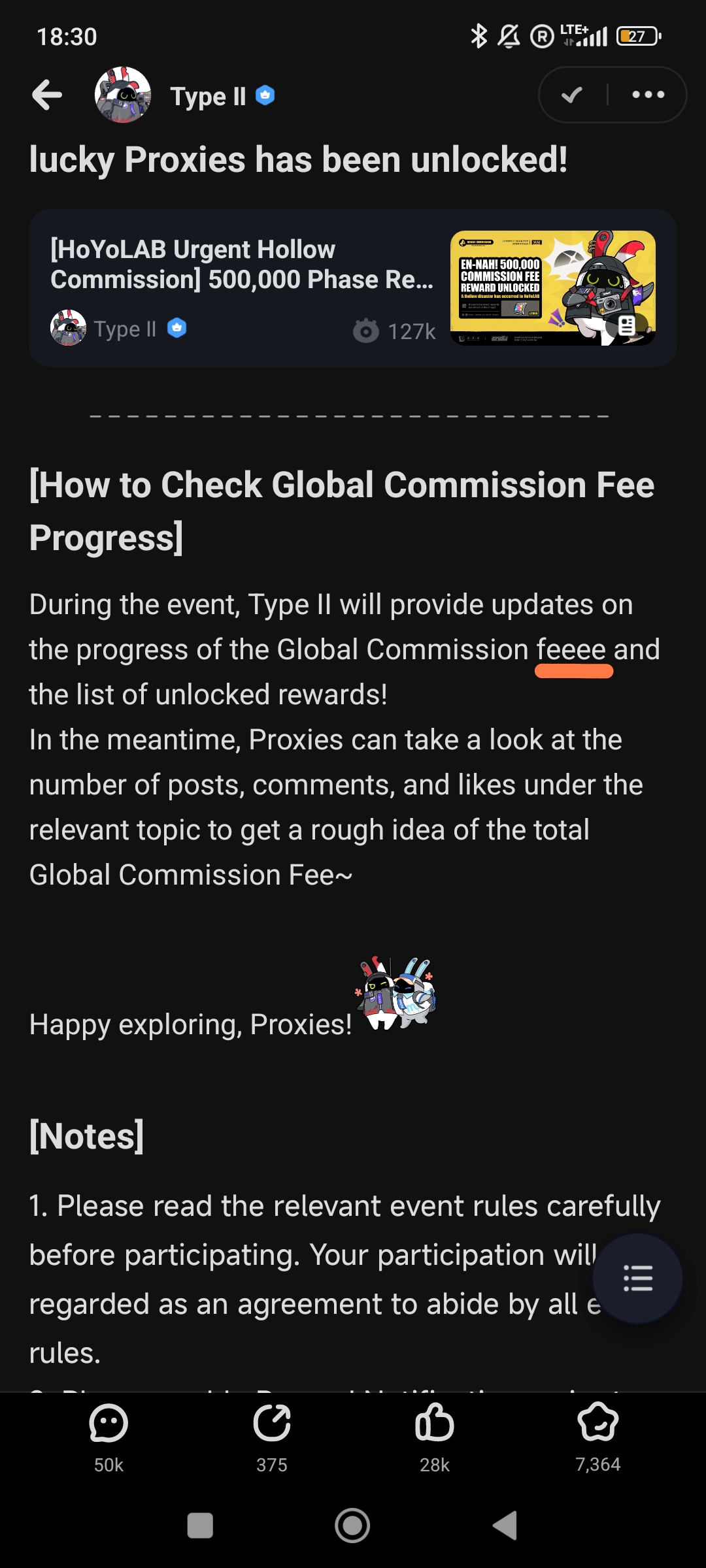Viewport: 706px width, 1568px height.
Task: Open Type II profile avatar in header
Action: click(x=123, y=95)
